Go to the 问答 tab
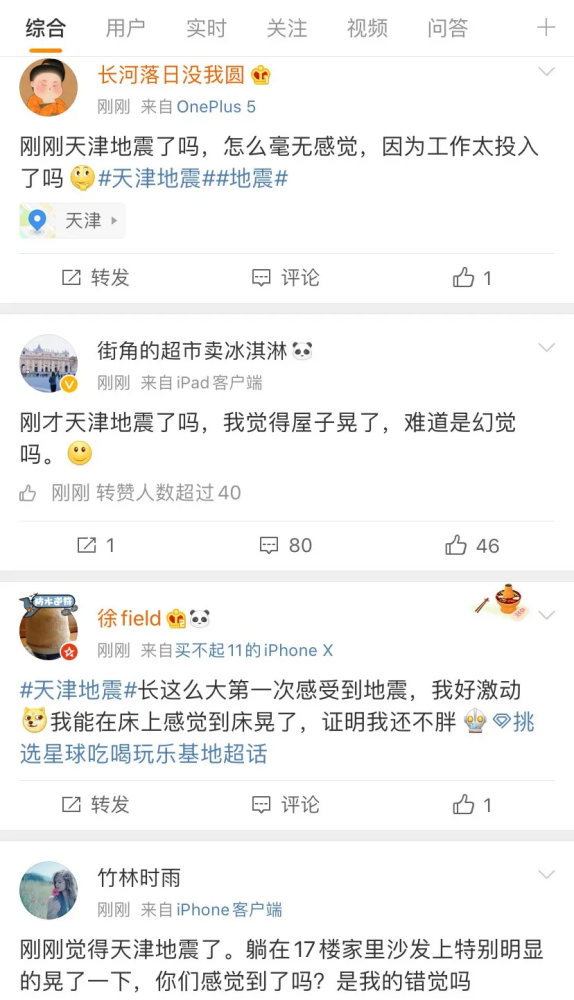 click(447, 28)
